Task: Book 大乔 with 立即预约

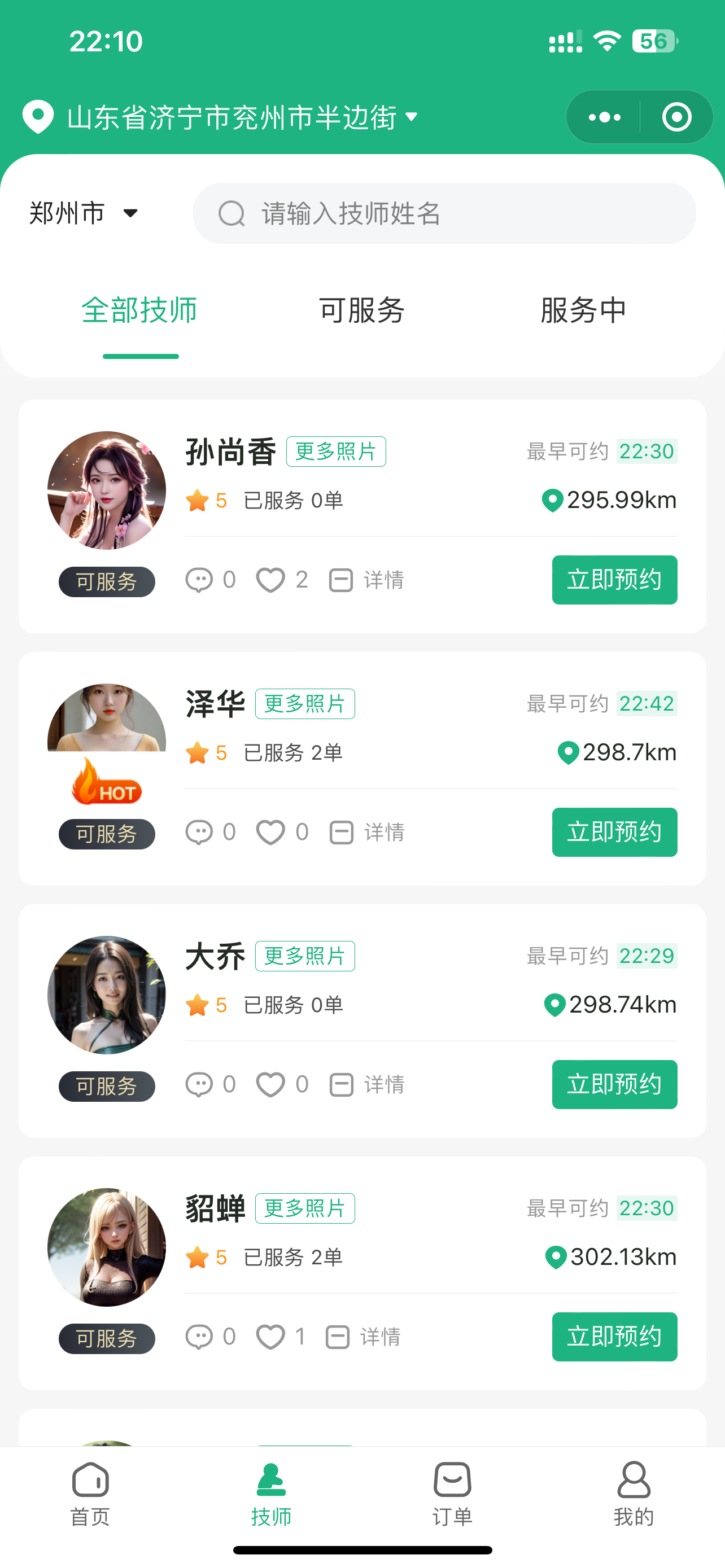Action: tap(614, 1084)
